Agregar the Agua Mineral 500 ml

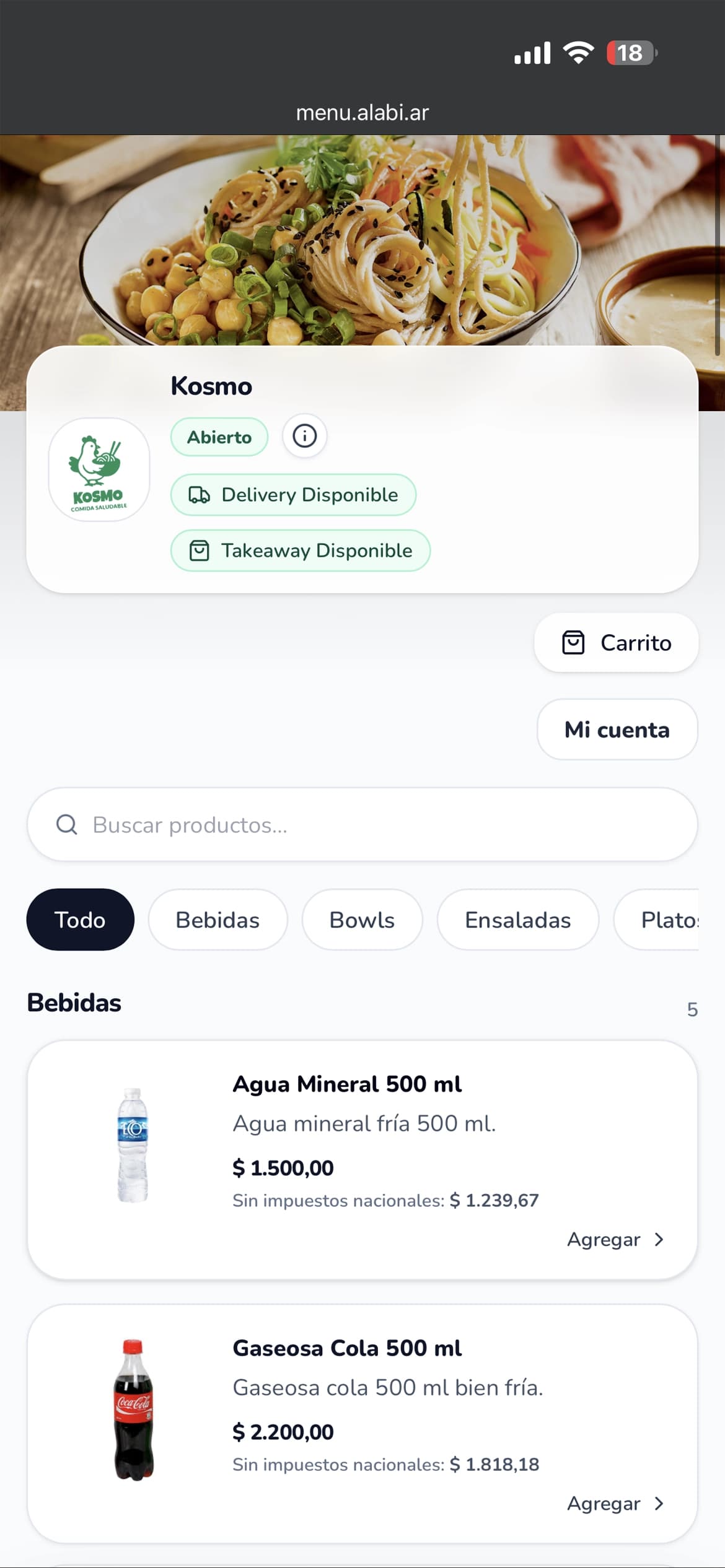(x=604, y=1240)
